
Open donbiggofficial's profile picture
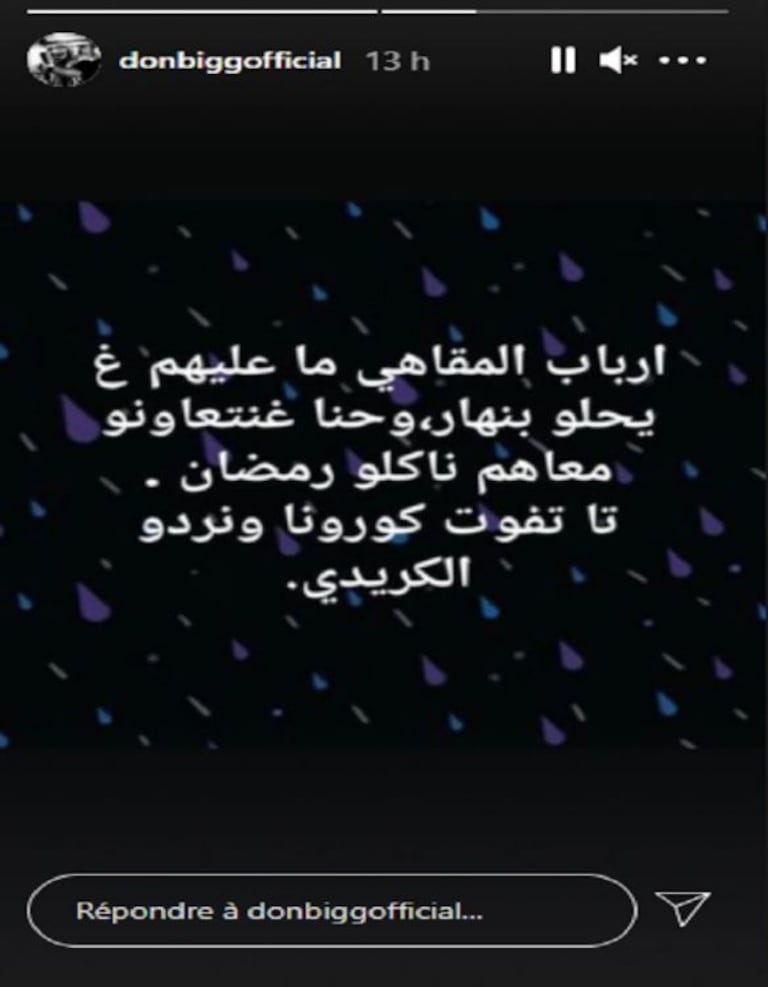pos(64,59)
